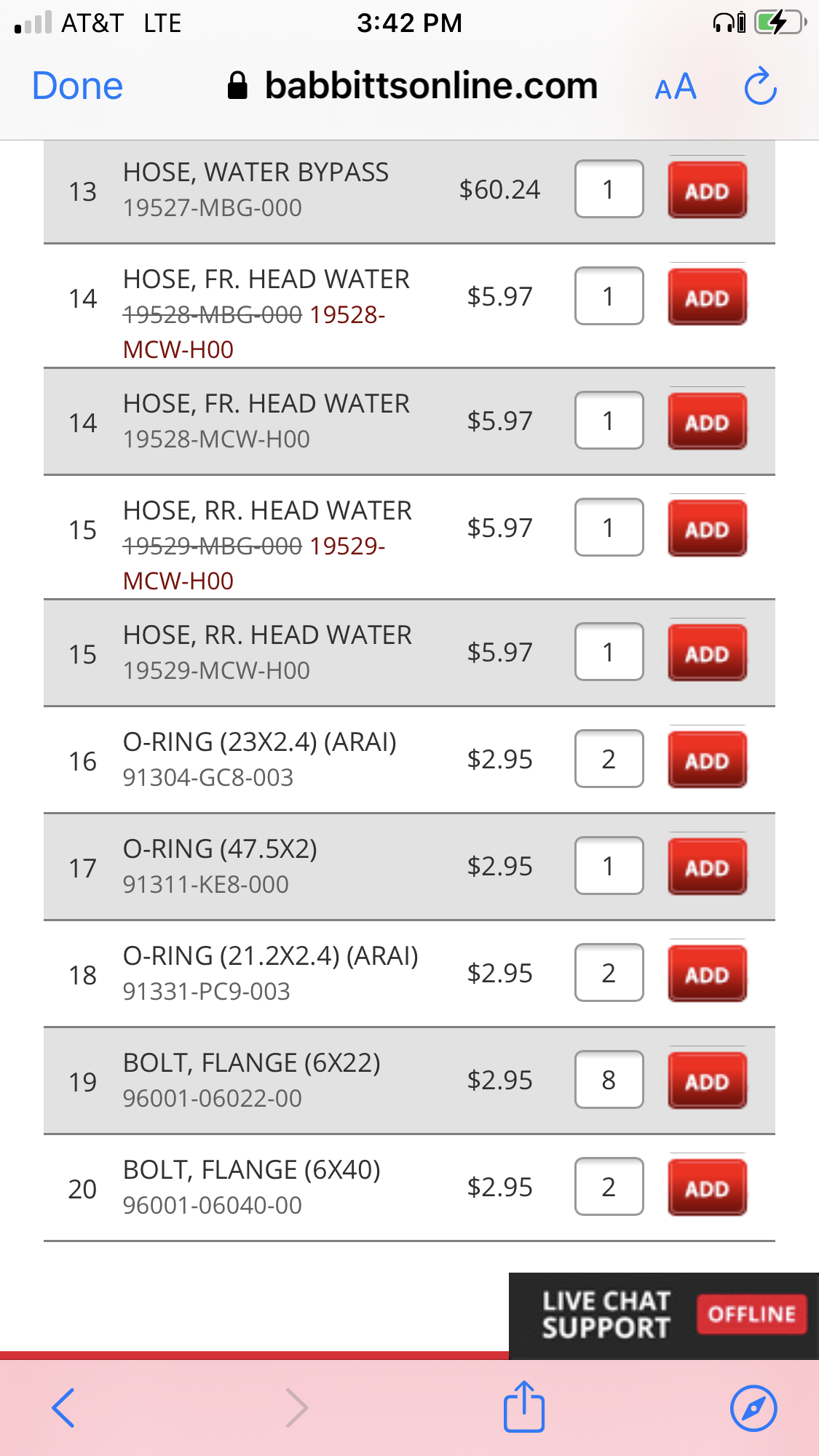This screenshot has width=819, height=1456.
Task: Edit quantity for O-RING (21.2X2.4) (ARAI)
Action: tap(609, 973)
